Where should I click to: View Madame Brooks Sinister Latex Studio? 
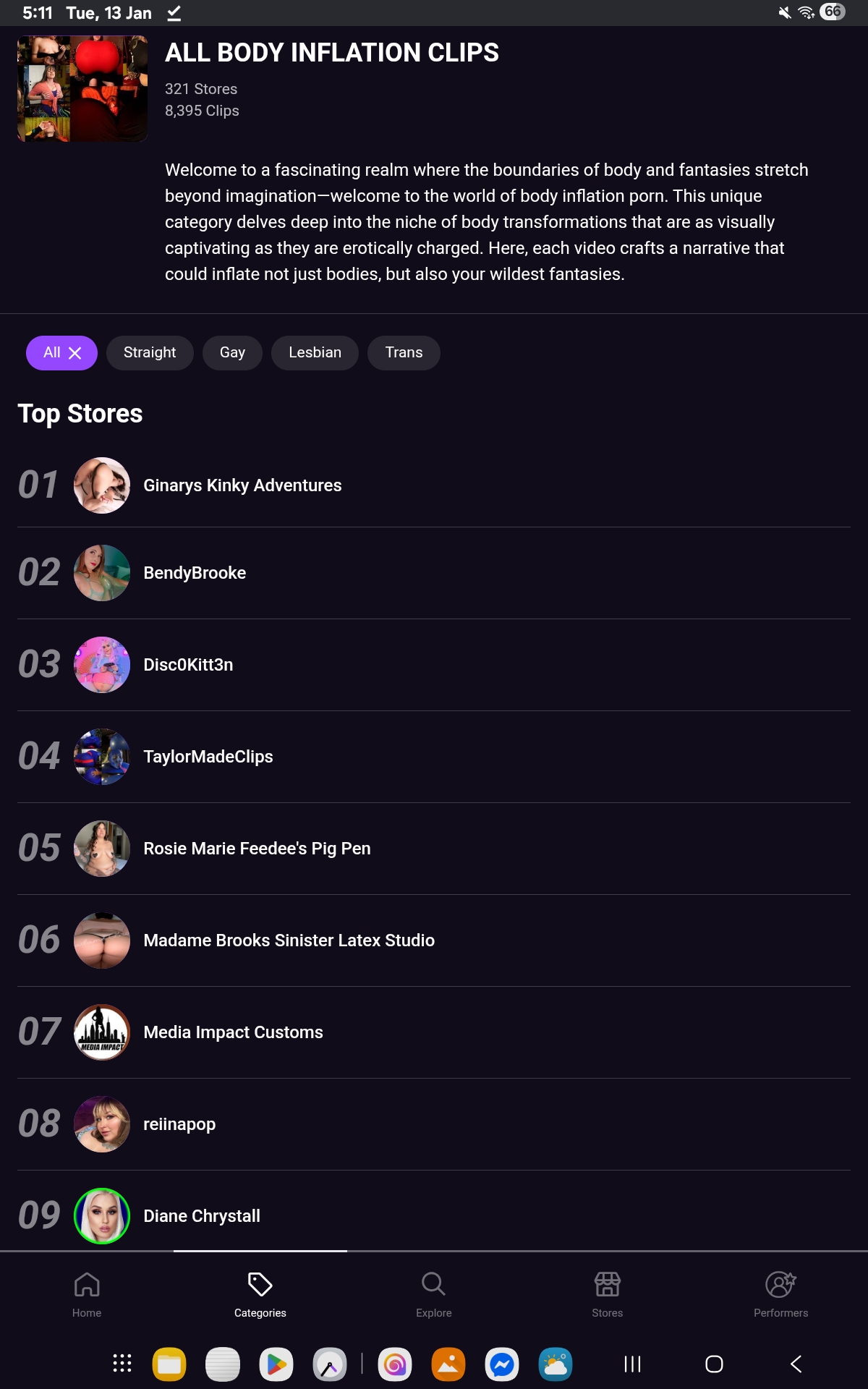(x=289, y=940)
